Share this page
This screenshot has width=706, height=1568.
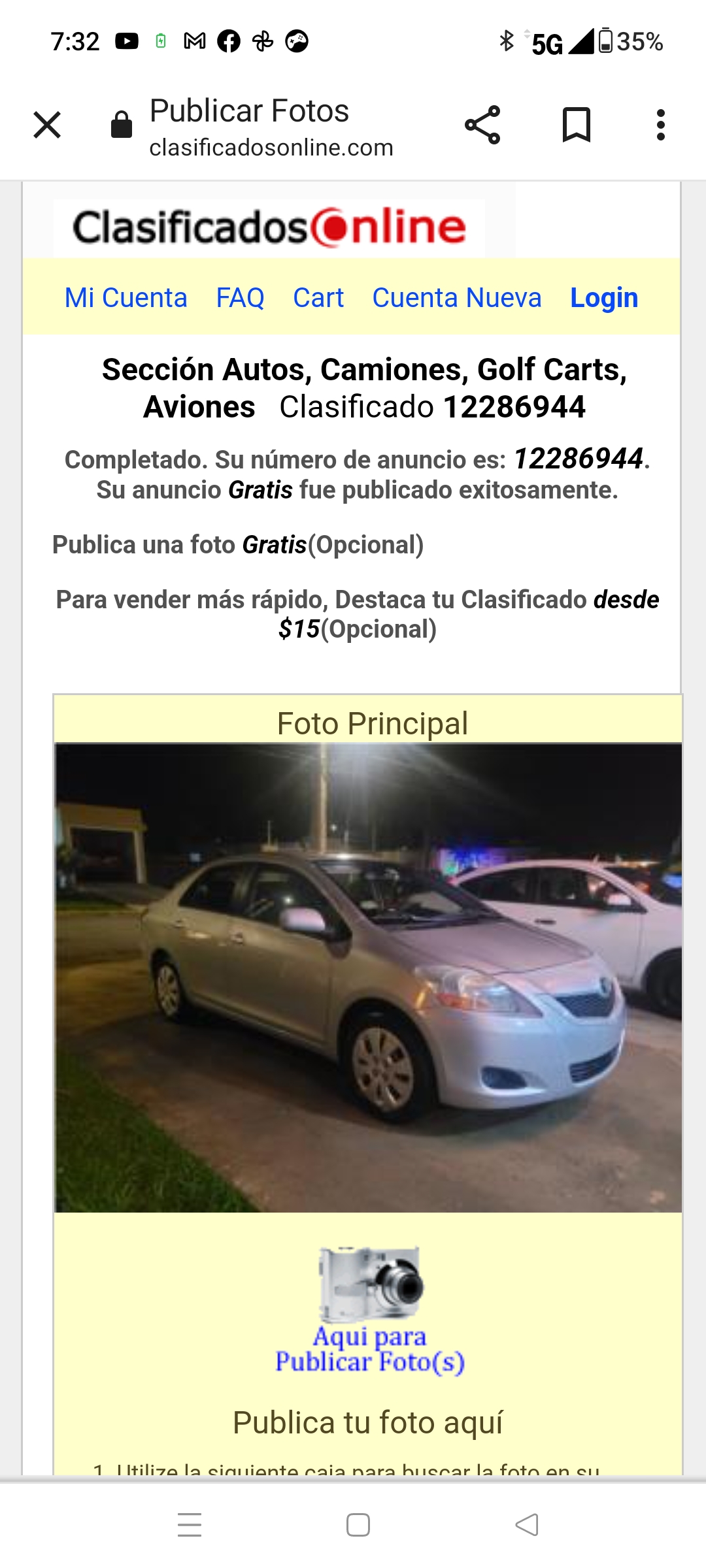click(482, 125)
